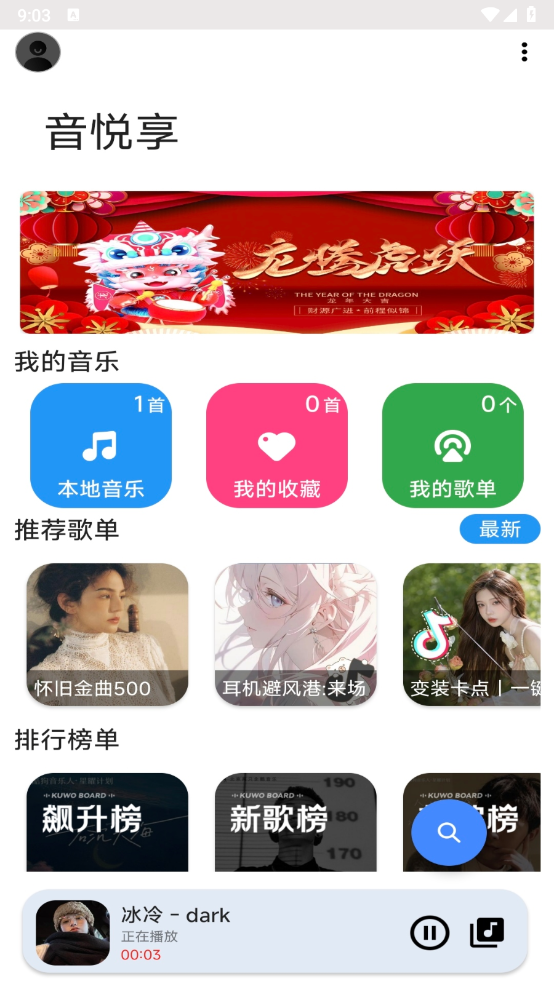Open the Year of the Dragon banner
554x984 pixels.
(277, 262)
